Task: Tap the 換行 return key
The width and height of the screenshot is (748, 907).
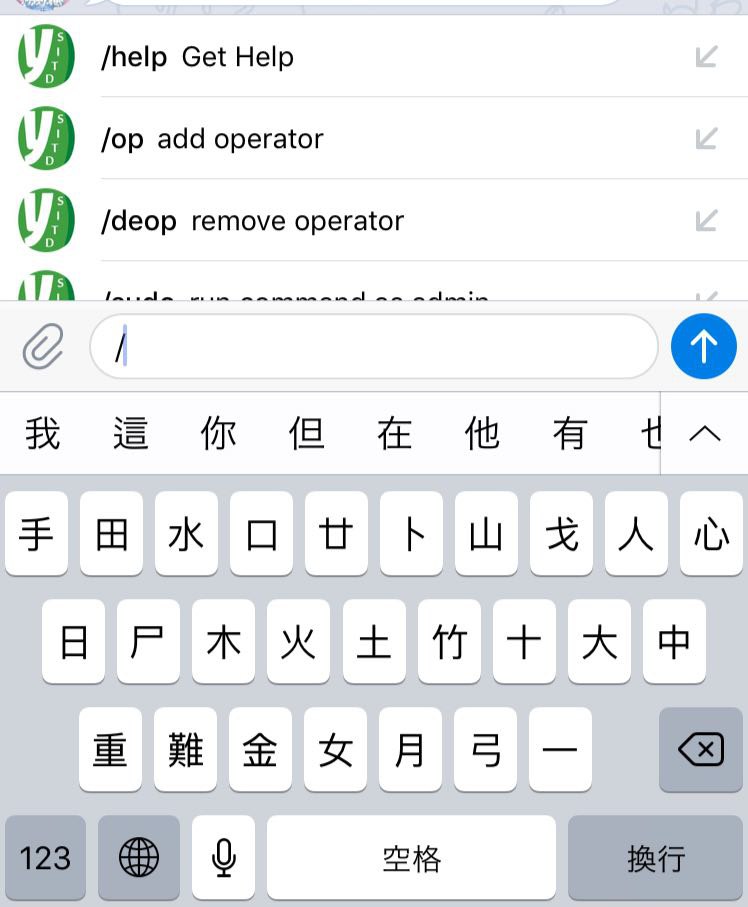Action: click(x=656, y=857)
